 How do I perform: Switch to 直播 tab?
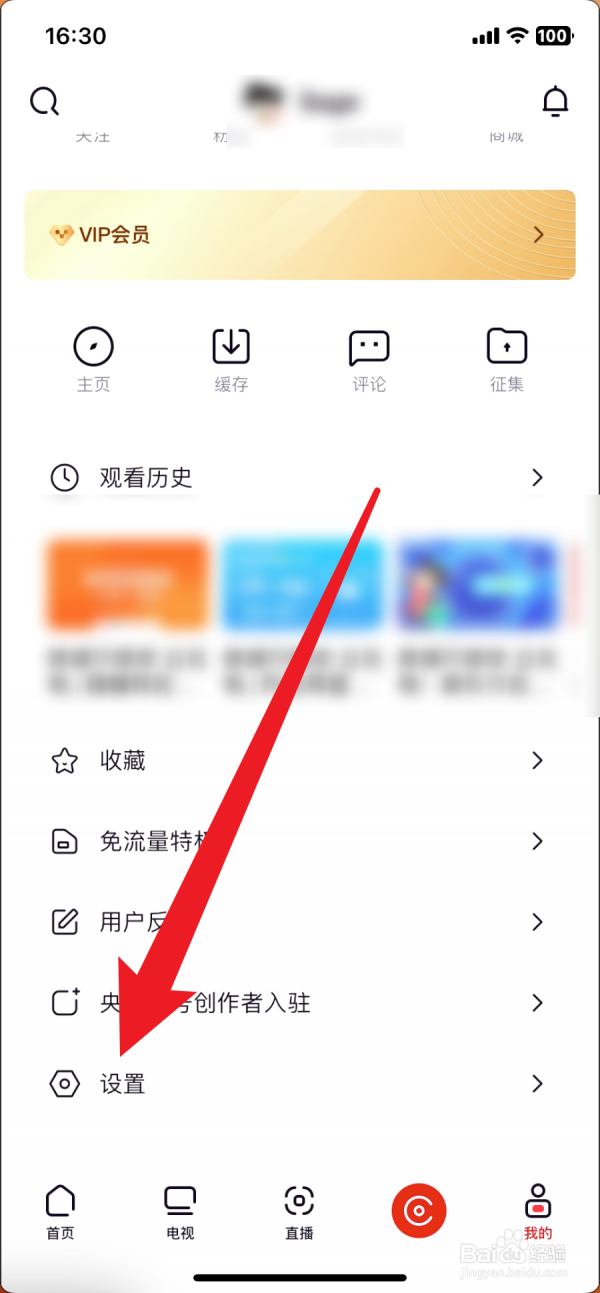click(x=299, y=1212)
